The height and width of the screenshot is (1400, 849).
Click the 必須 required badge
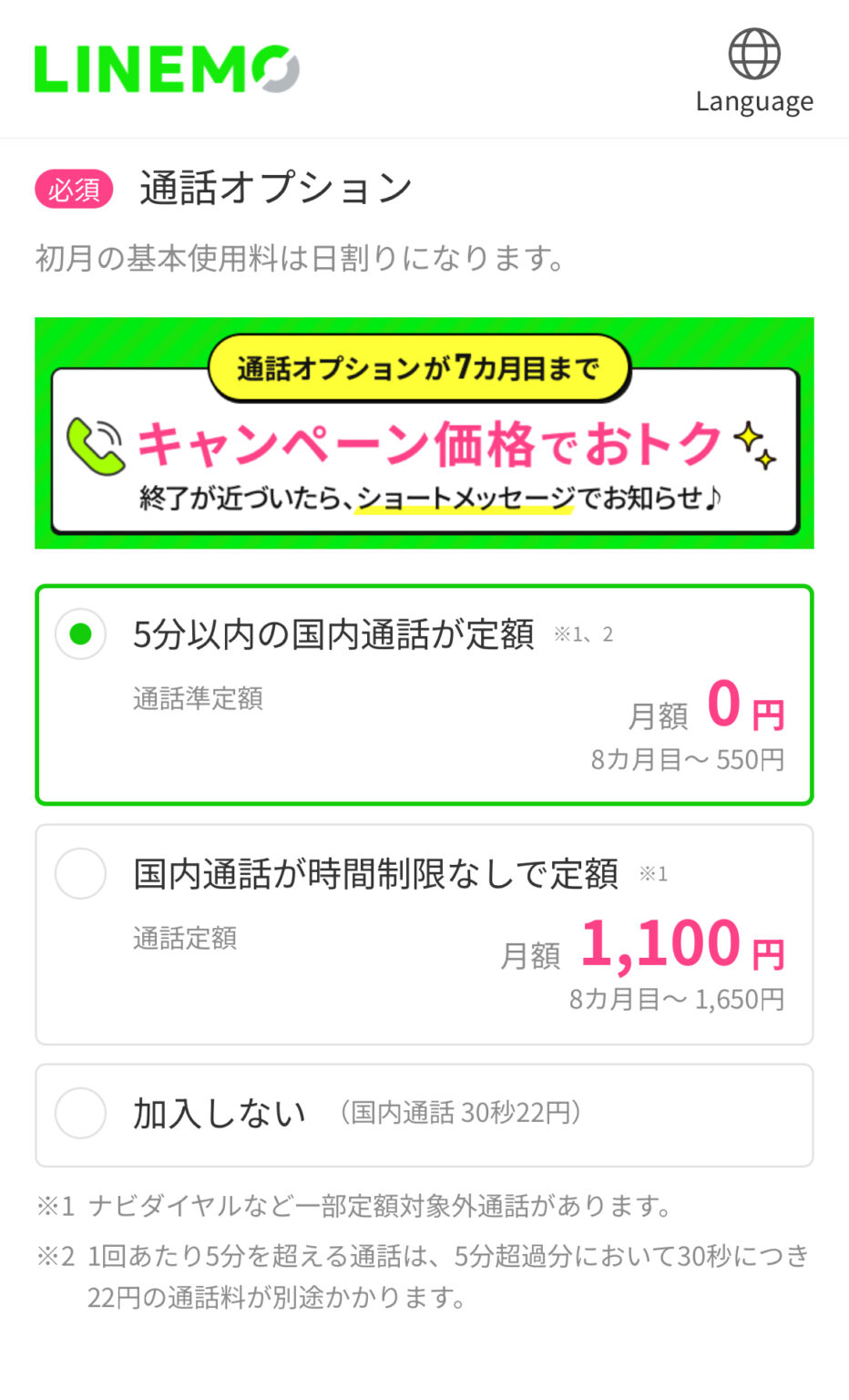tap(76, 189)
